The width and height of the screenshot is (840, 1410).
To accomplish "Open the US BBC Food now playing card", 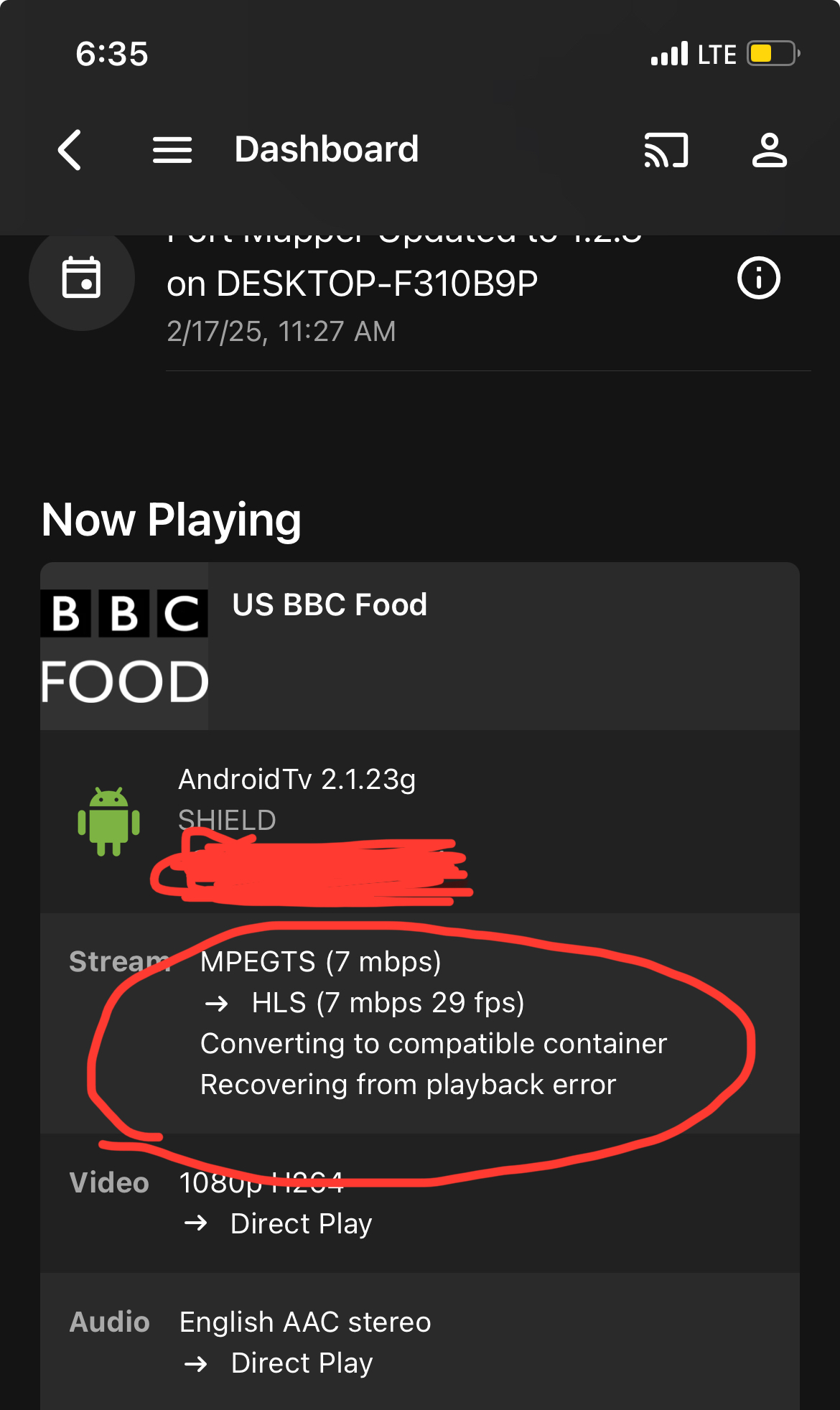I will click(329, 605).
